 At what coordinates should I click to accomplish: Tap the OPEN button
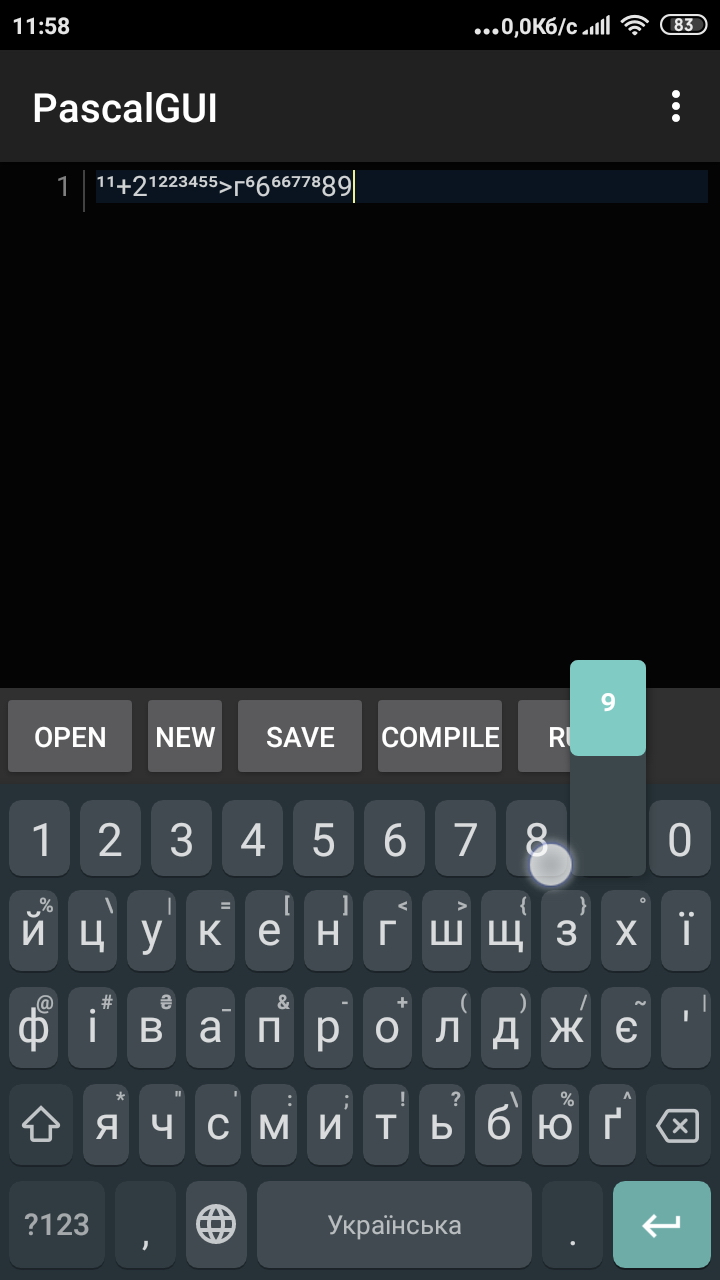(x=70, y=737)
